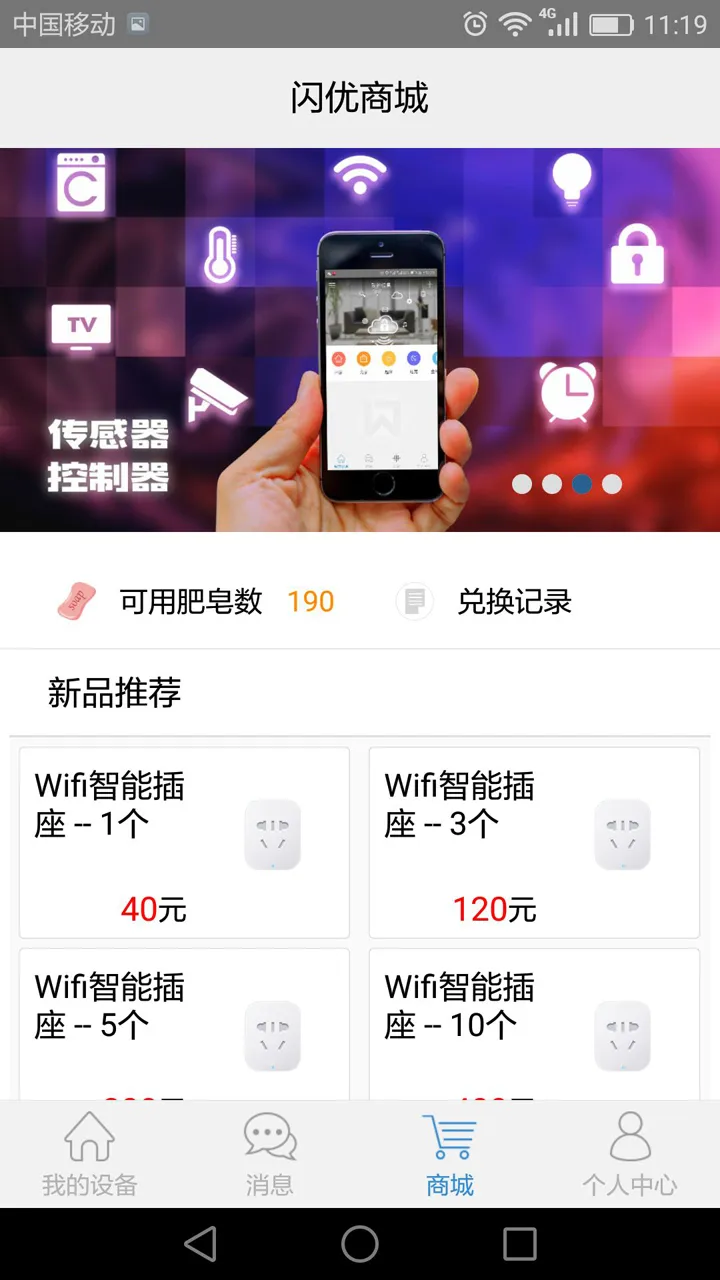Image resolution: width=720 pixels, height=1280 pixels.
Task: Open 个人中心 using the person icon
Action: 629,1137
